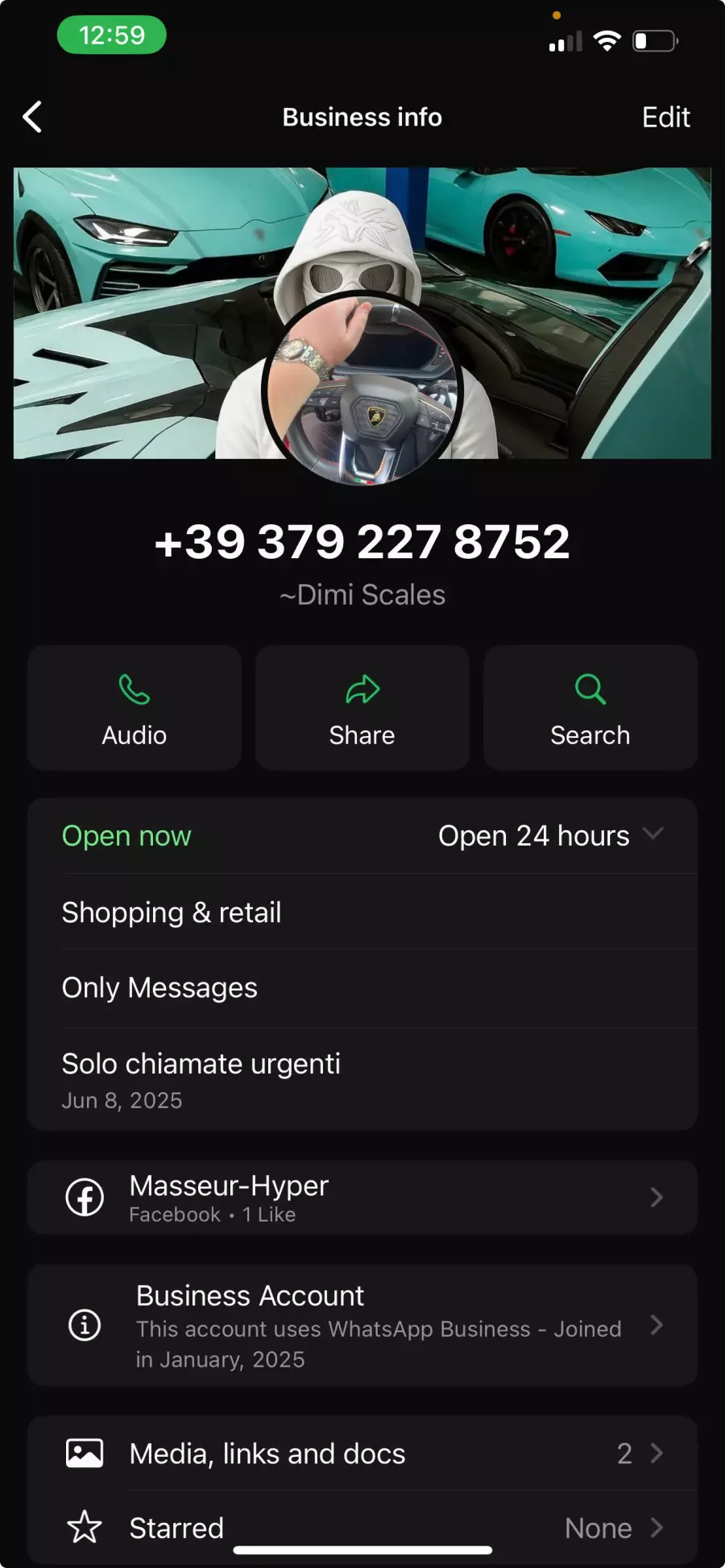Share this business contact
Viewport: 725px width, 1568px height.
tap(362, 708)
